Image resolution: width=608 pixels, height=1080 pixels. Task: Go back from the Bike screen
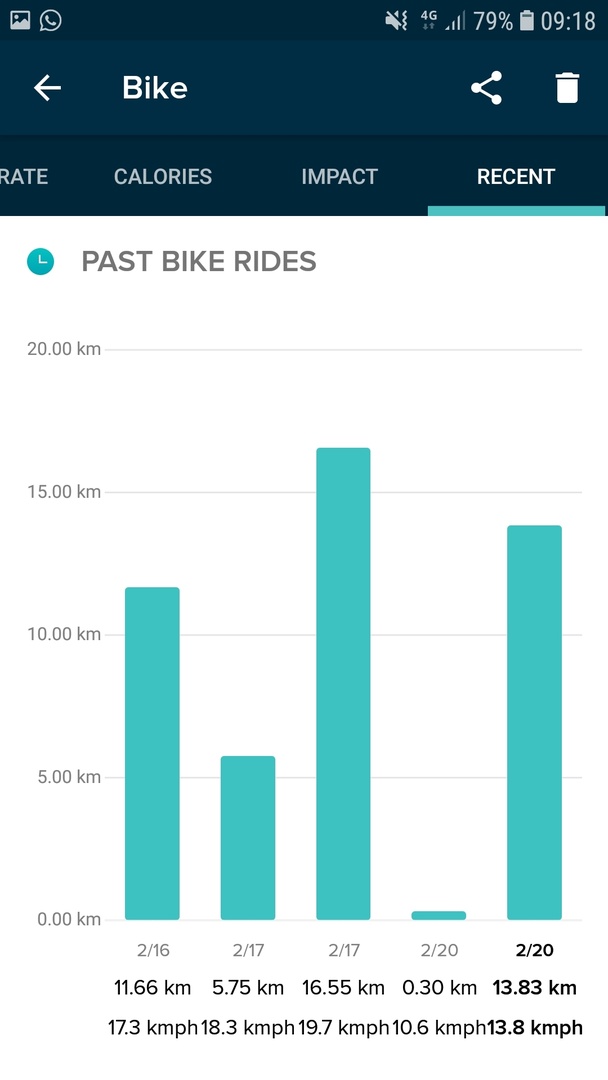click(47, 88)
